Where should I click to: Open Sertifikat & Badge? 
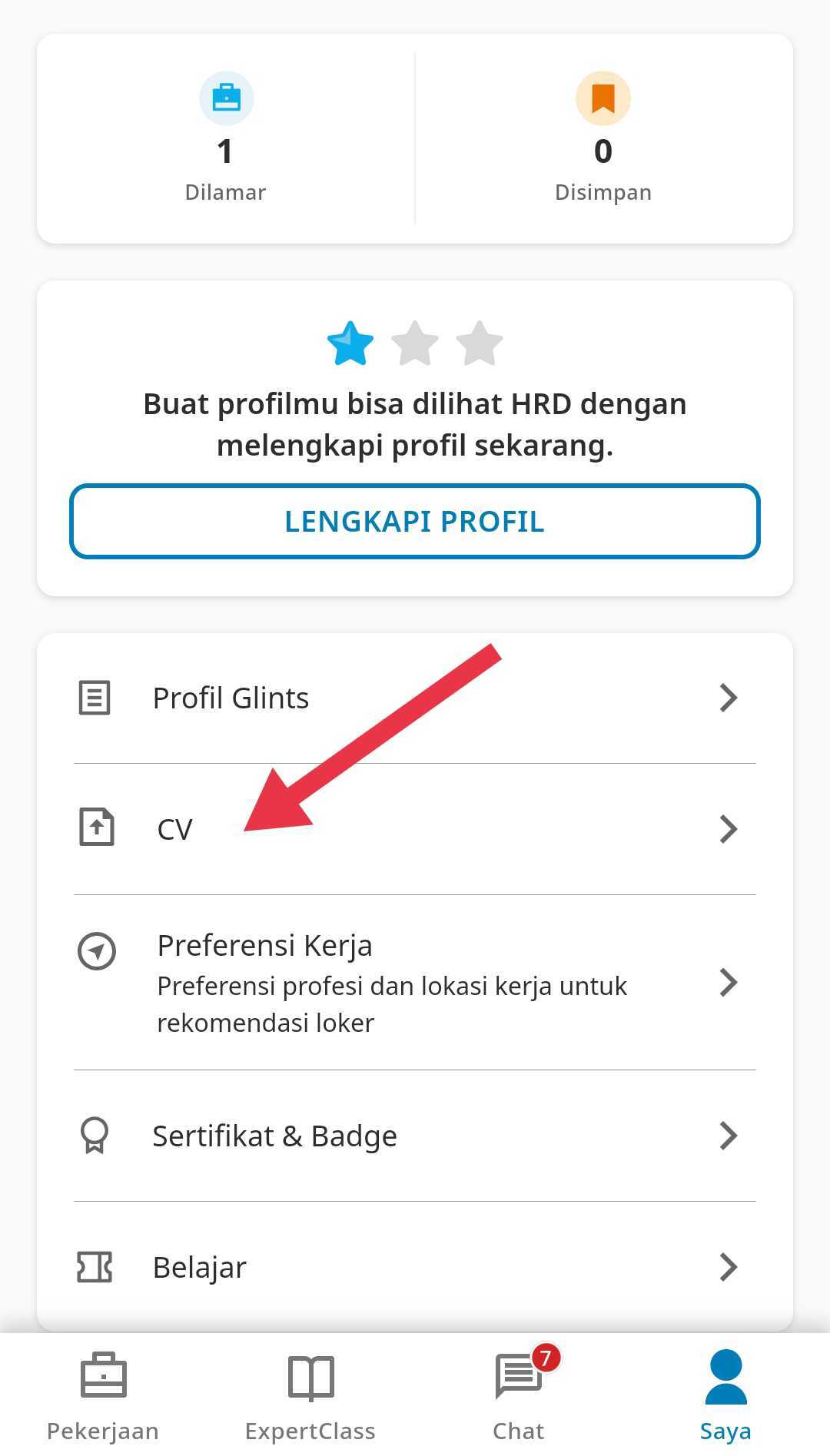415,1136
